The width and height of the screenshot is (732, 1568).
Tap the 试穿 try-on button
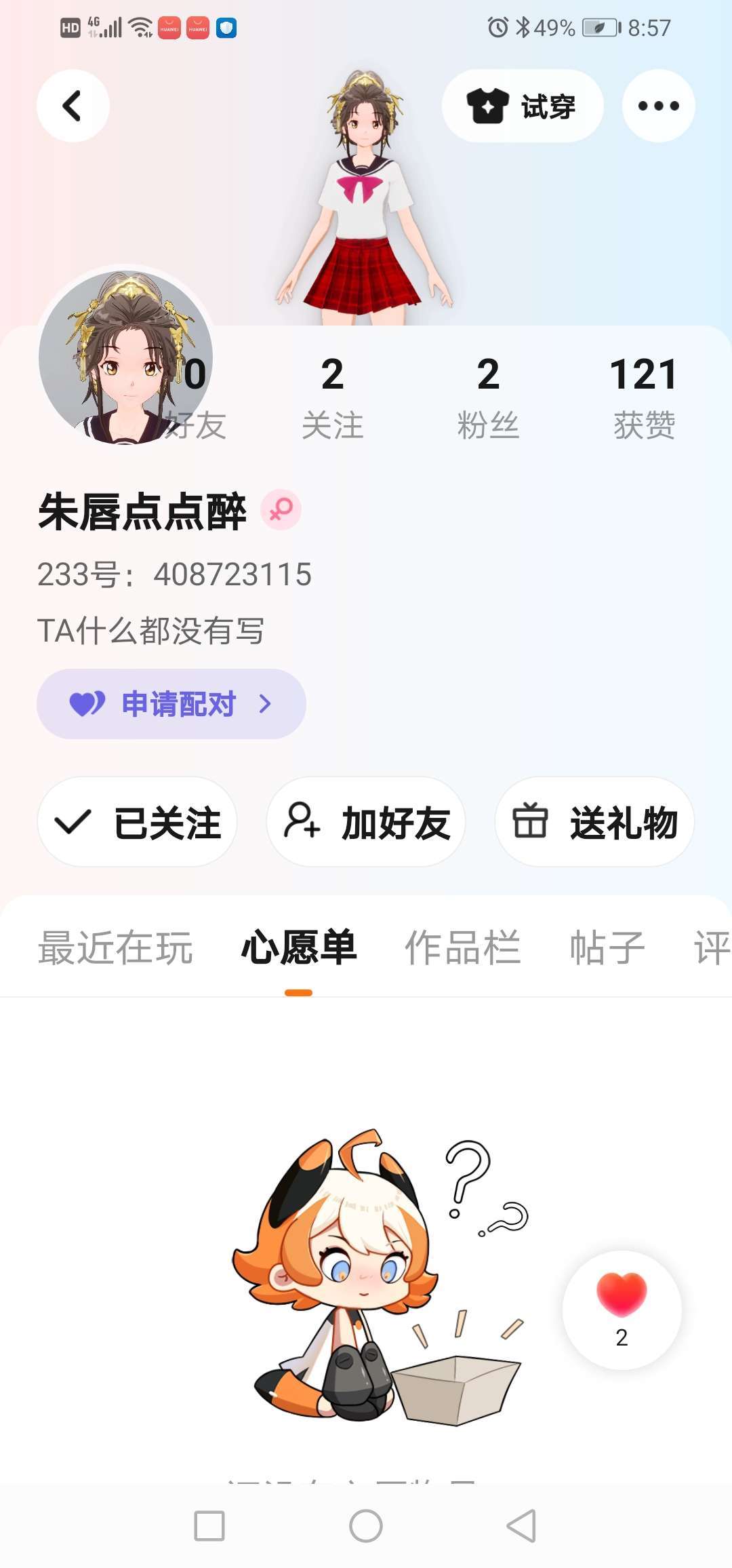coord(522,106)
